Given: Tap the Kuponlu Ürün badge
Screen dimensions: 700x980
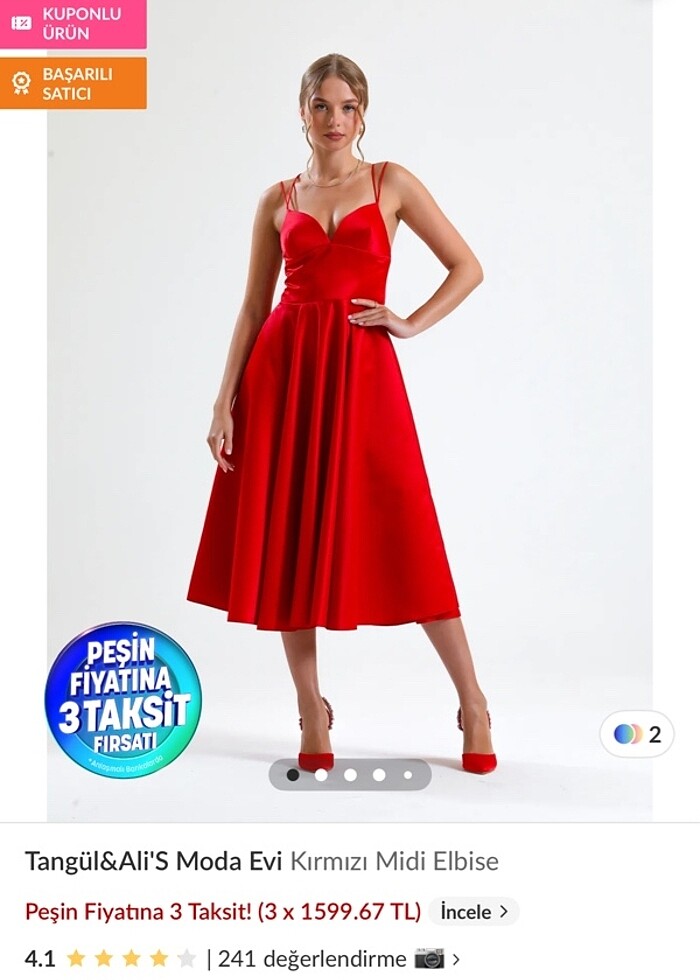Looking at the screenshot, I should click(73, 24).
